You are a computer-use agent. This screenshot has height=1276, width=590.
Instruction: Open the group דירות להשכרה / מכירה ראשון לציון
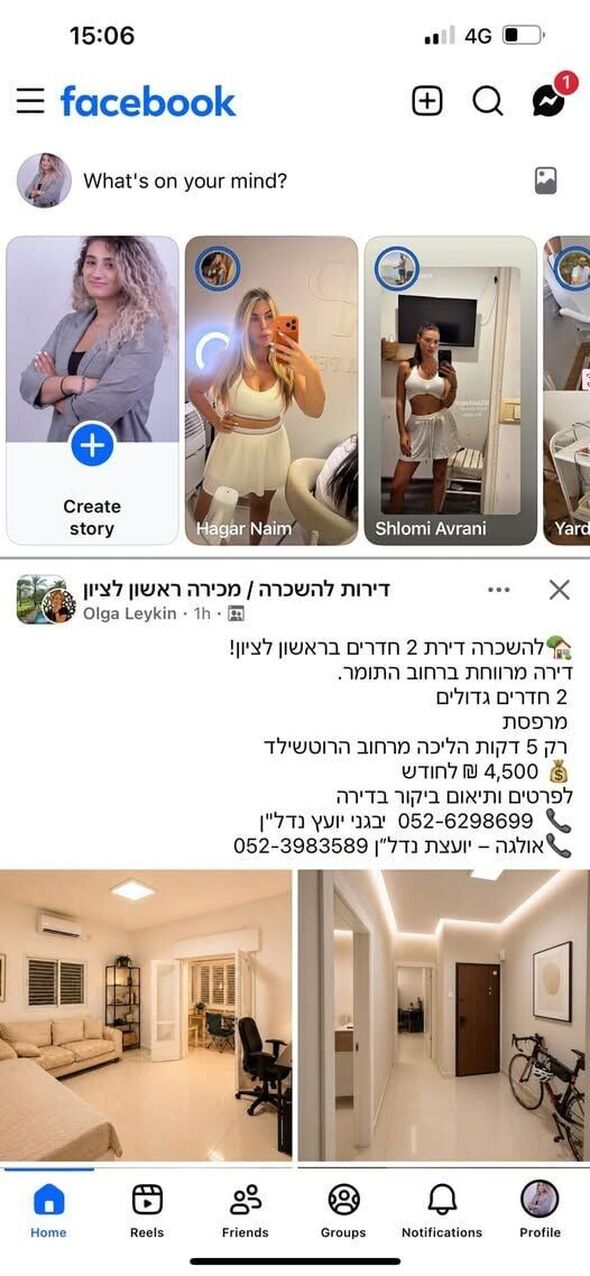236,589
